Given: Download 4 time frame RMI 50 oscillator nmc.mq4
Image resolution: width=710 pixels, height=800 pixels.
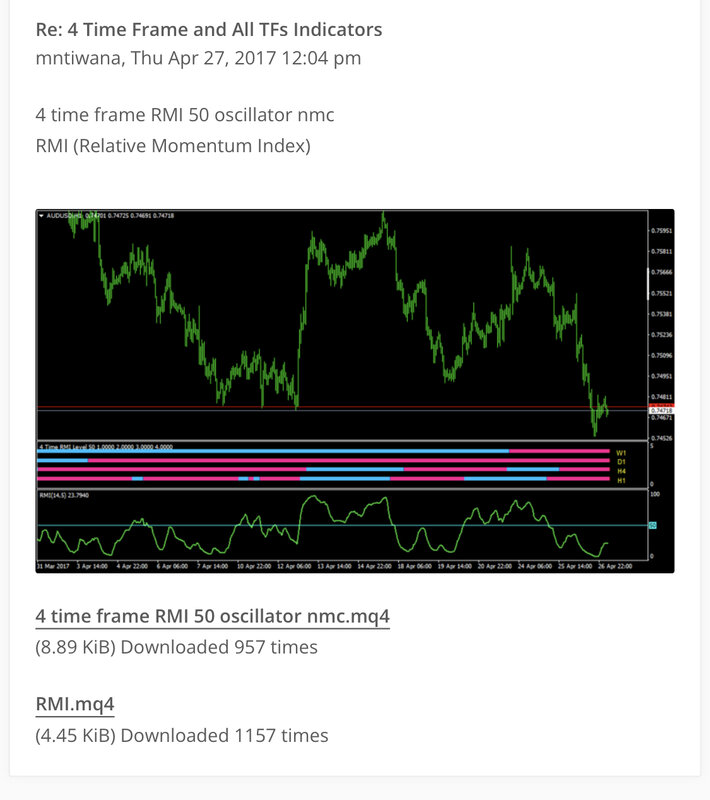Looking at the screenshot, I should click(x=212, y=616).
